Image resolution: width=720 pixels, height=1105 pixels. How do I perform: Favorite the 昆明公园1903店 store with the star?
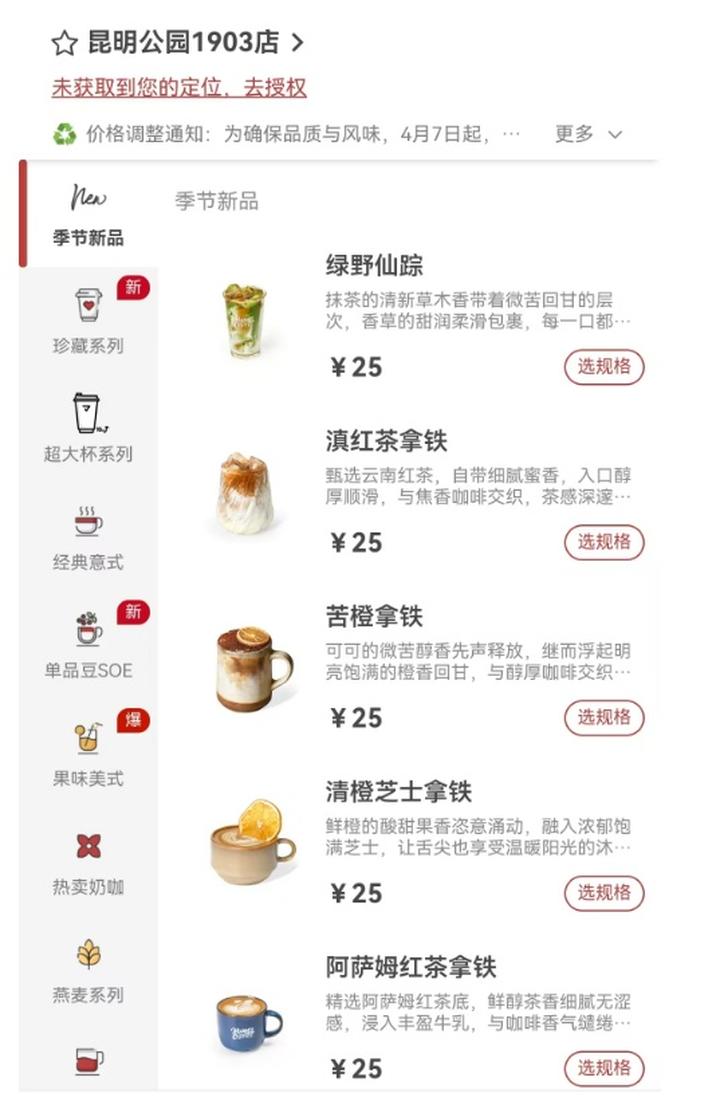pos(64,43)
